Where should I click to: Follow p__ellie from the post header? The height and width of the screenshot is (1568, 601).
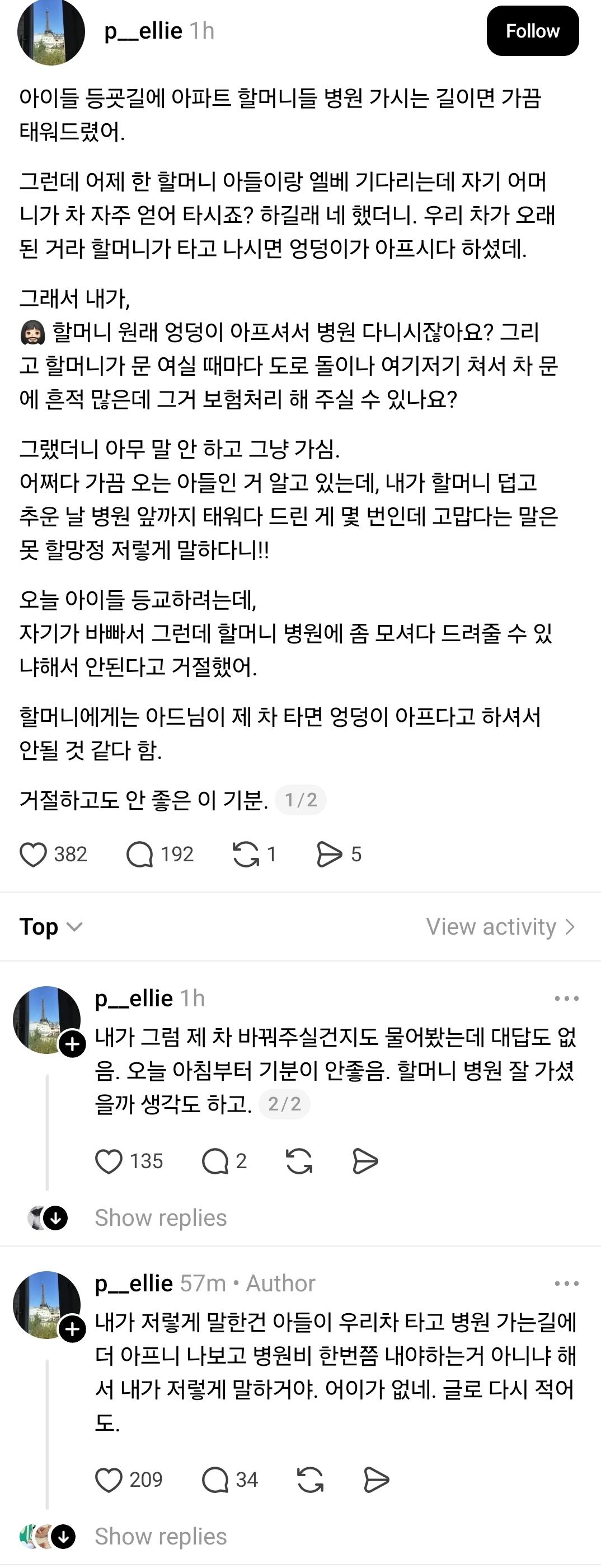pyautogui.click(x=532, y=31)
